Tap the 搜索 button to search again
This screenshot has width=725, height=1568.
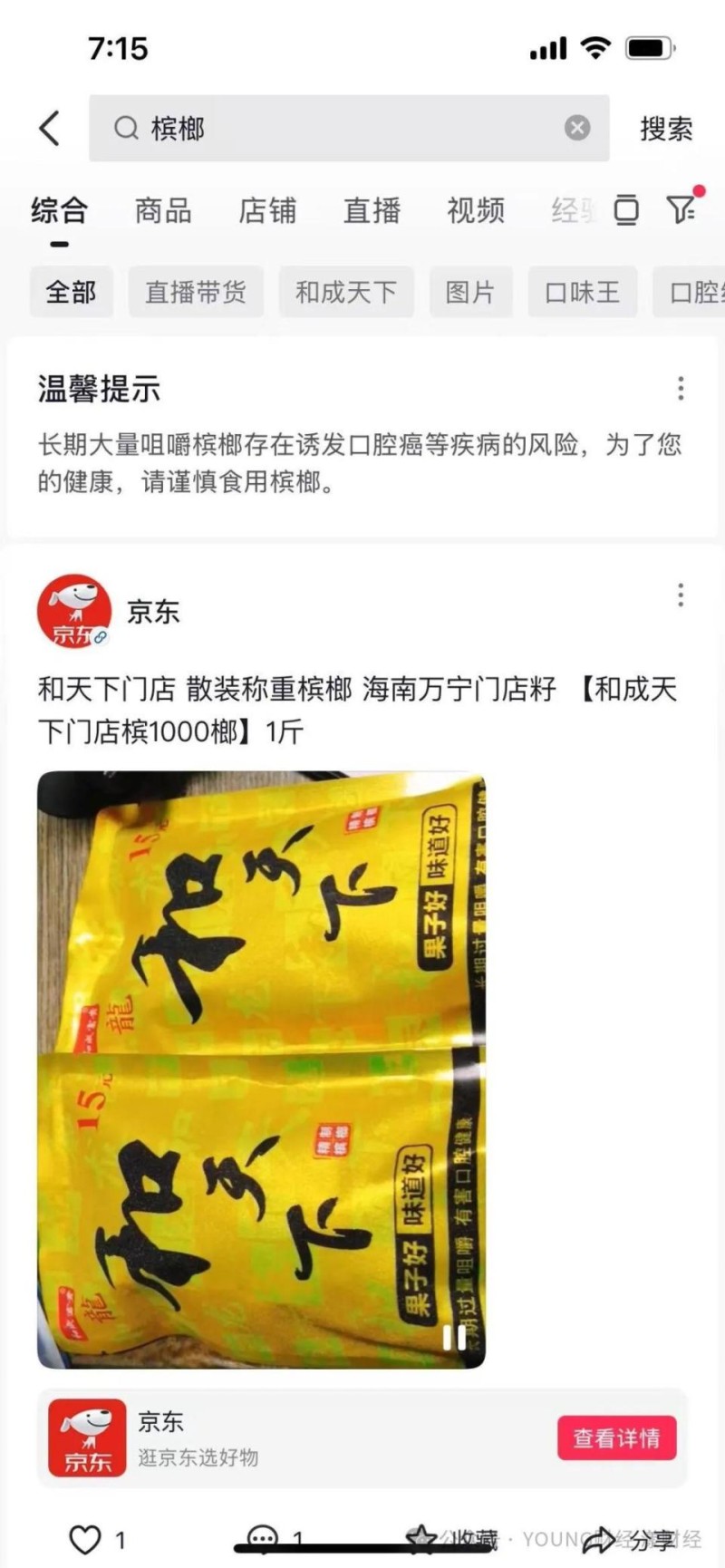(x=666, y=129)
